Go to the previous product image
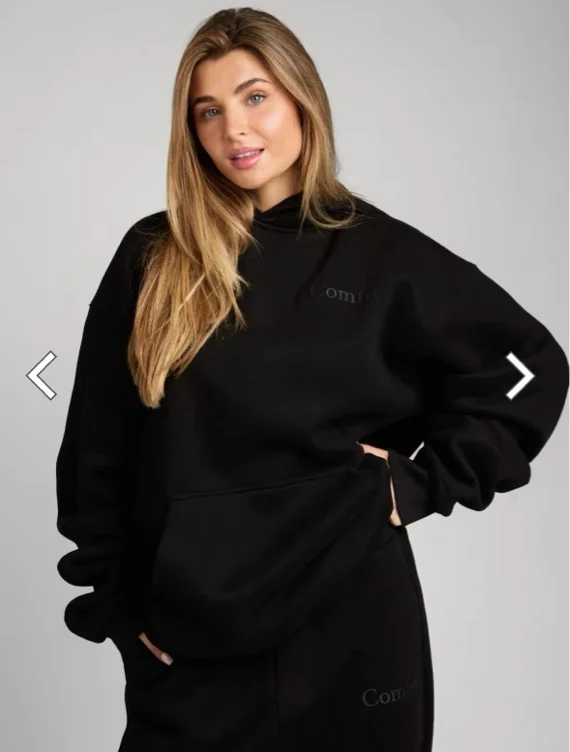The height and width of the screenshot is (752, 570). (42, 375)
